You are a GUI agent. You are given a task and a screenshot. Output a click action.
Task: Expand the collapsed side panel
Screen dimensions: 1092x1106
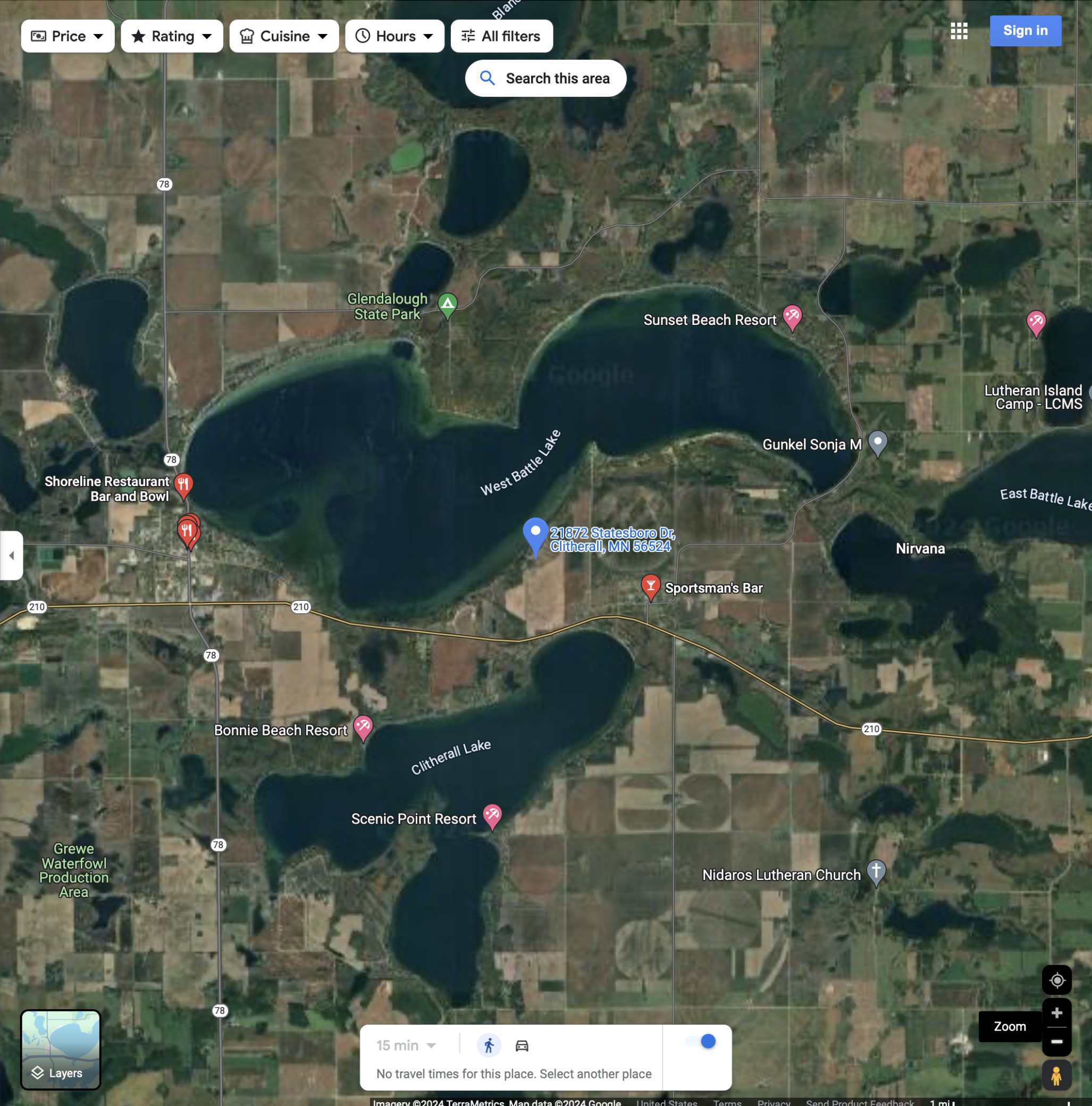(x=12, y=555)
